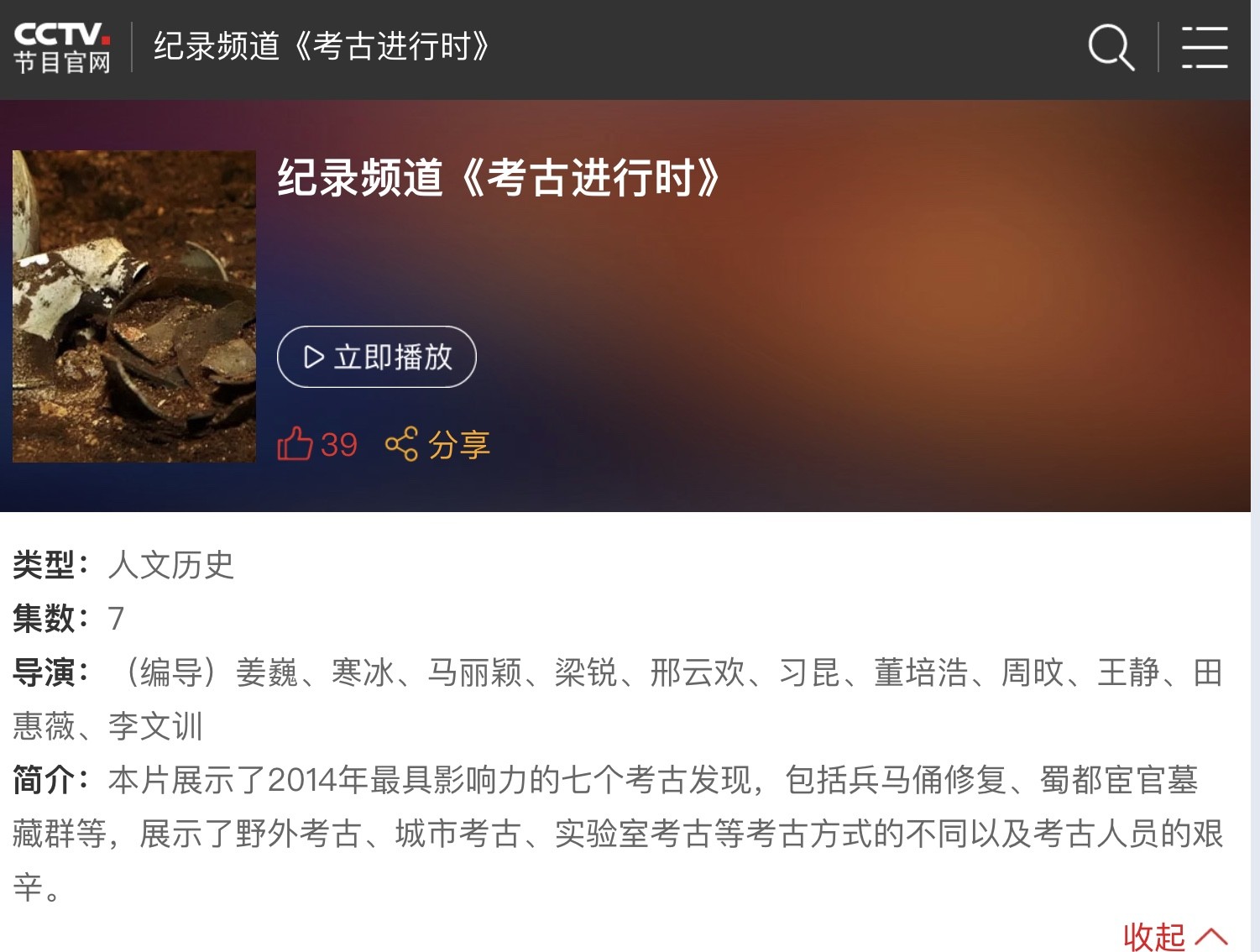Tap the 立即播放 play button
This screenshot has height=952, width=1260.
point(377,358)
